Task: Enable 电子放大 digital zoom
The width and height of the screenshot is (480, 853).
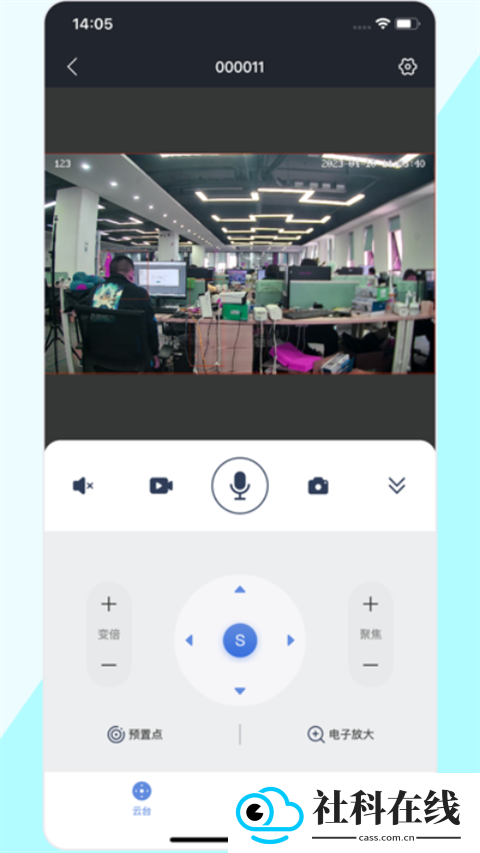Action: [341, 734]
